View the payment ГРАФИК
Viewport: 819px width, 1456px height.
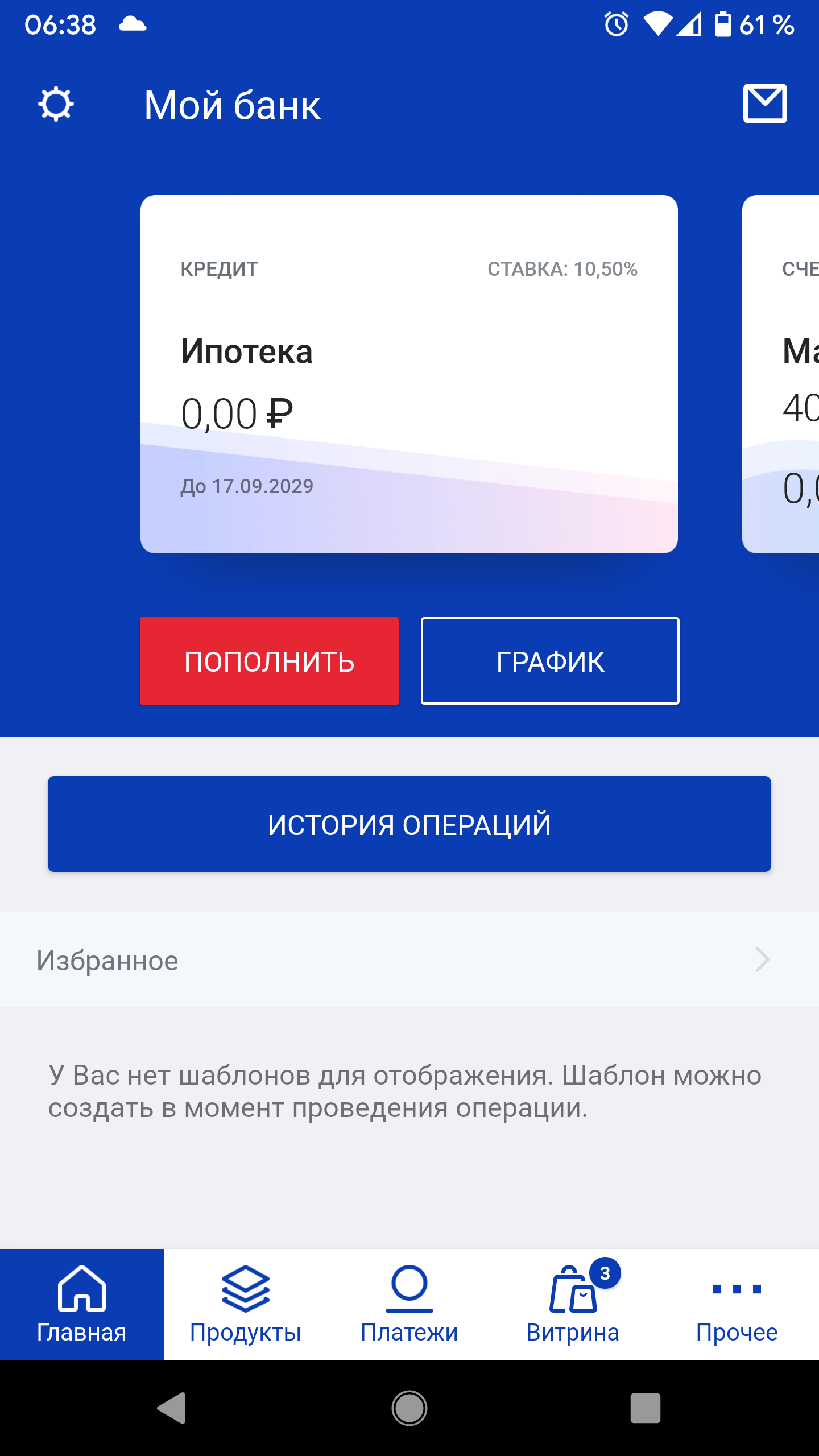(550, 661)
